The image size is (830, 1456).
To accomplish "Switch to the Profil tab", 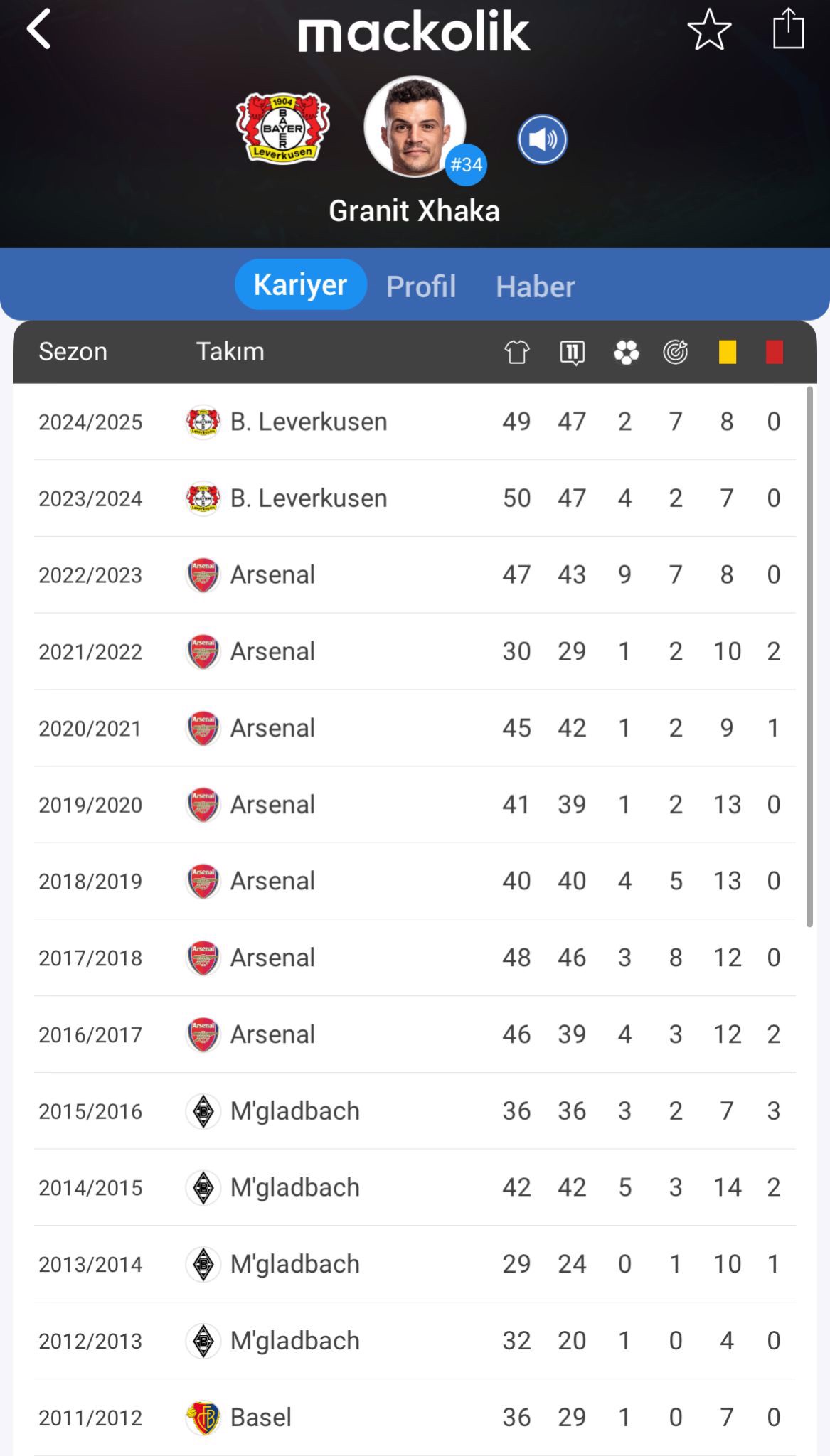I will pyautogui.click(x=421, y=286).
